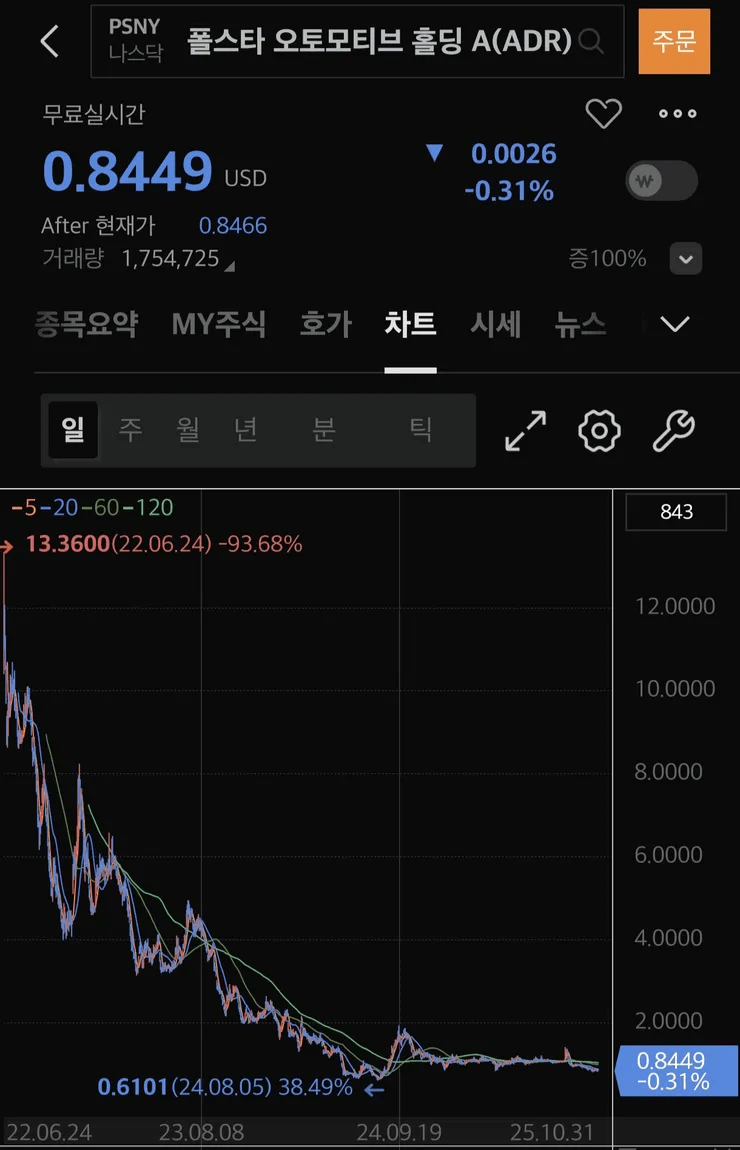Select the wrench chart tools icon

[674, 430]
